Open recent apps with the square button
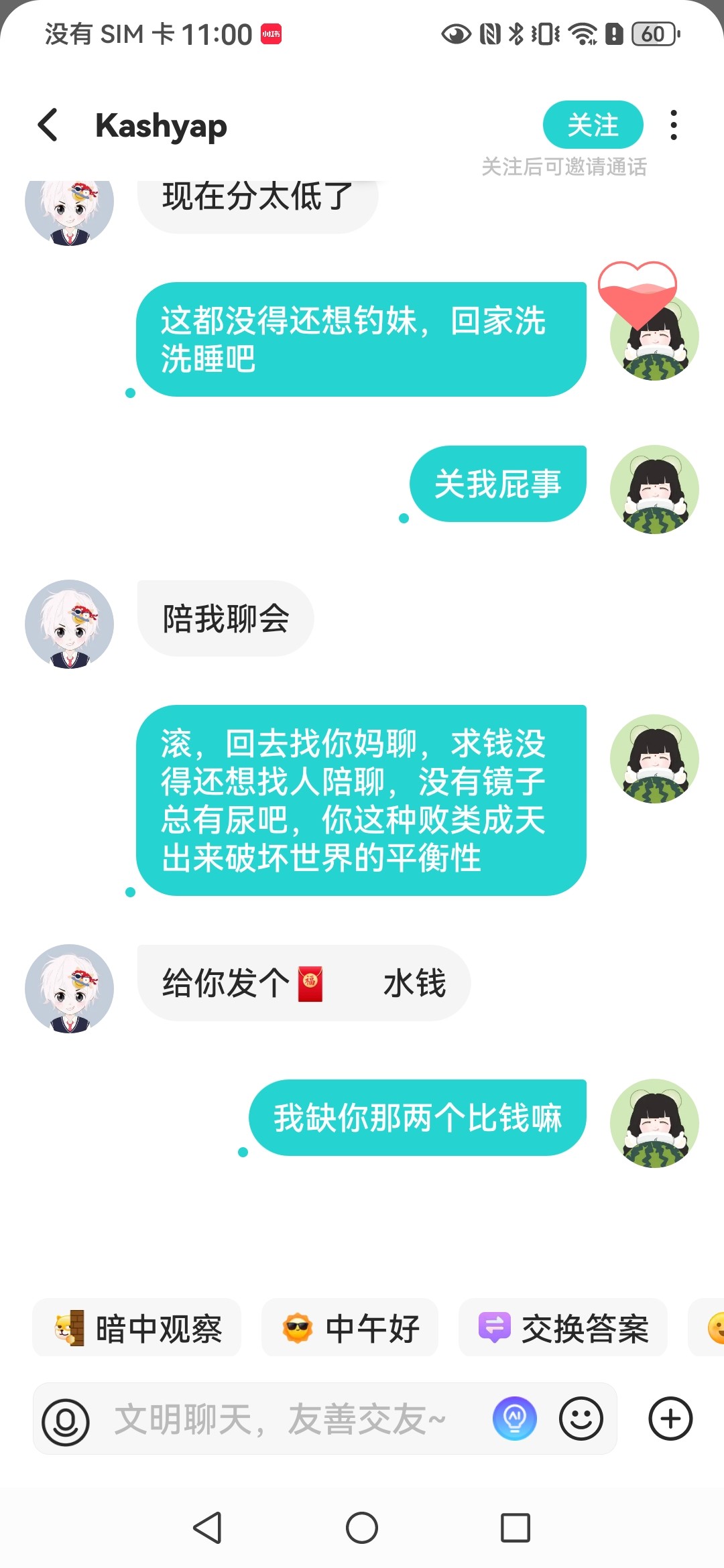This screenshot has width=724, height=1568. pyautogui.click(x=516, y=1528)
